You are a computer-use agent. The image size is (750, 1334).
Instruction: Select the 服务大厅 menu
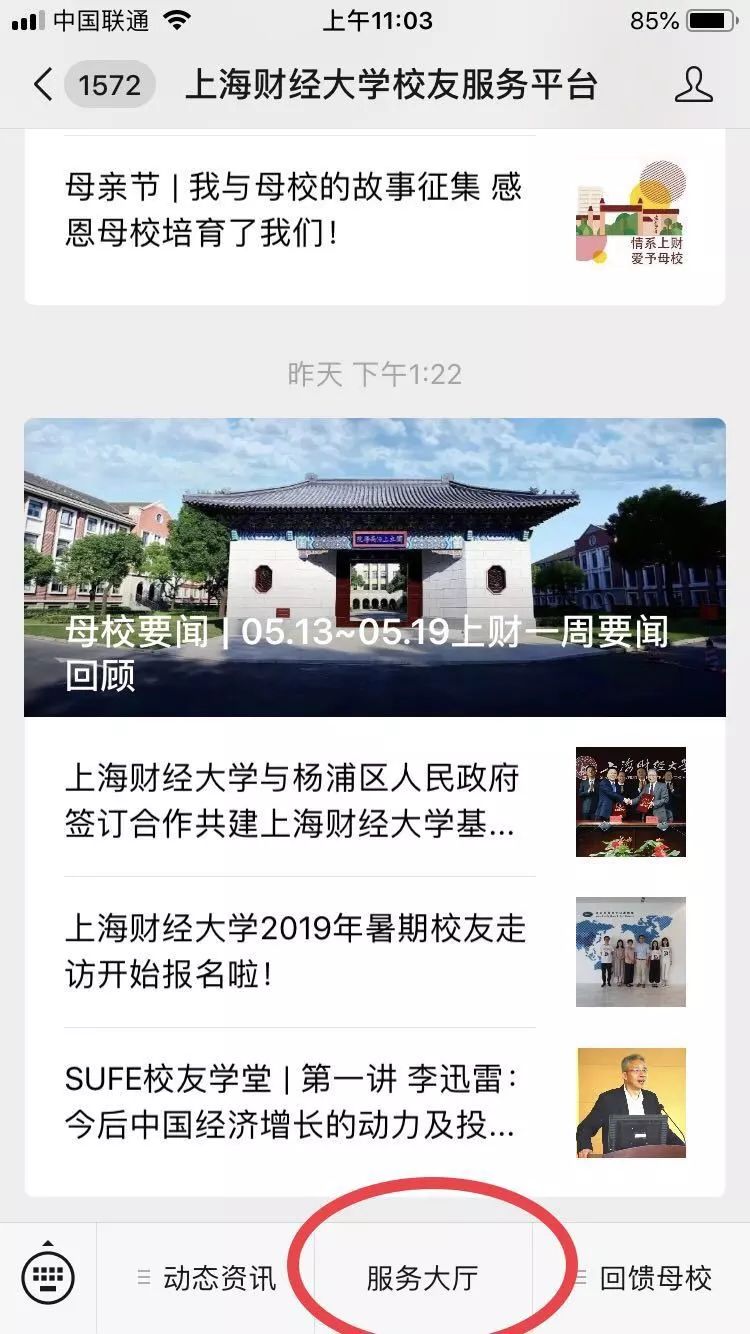(x=422, y=1277)
